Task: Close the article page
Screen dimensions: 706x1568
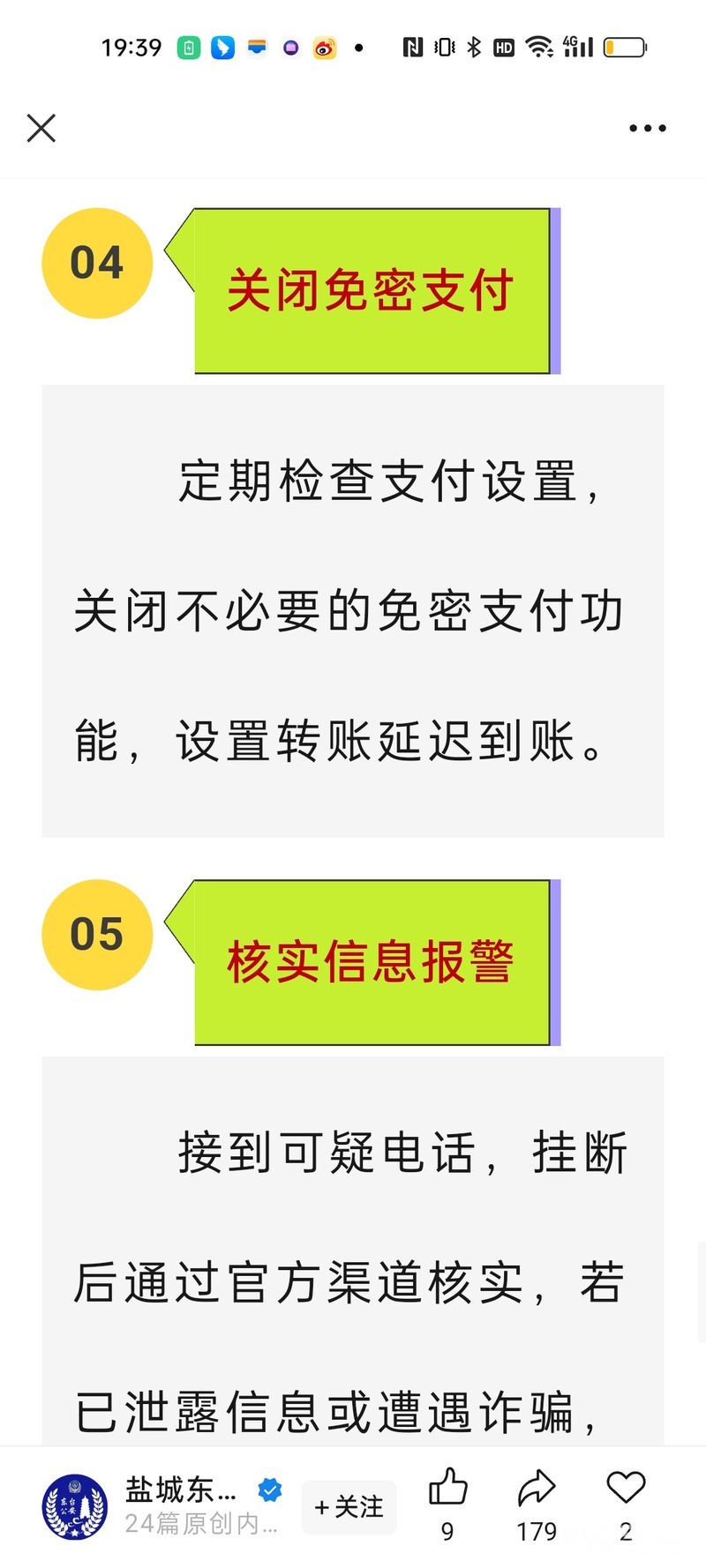Action: click(x=41, y=128)
